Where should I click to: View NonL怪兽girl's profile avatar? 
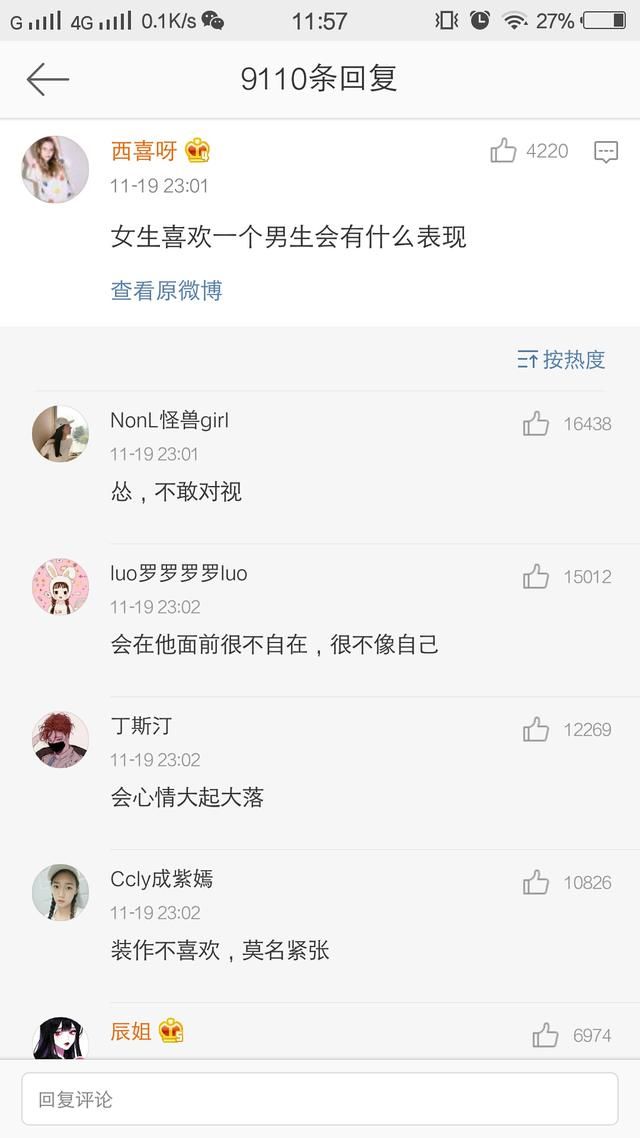pyautogui.click(x=60, y=434)
